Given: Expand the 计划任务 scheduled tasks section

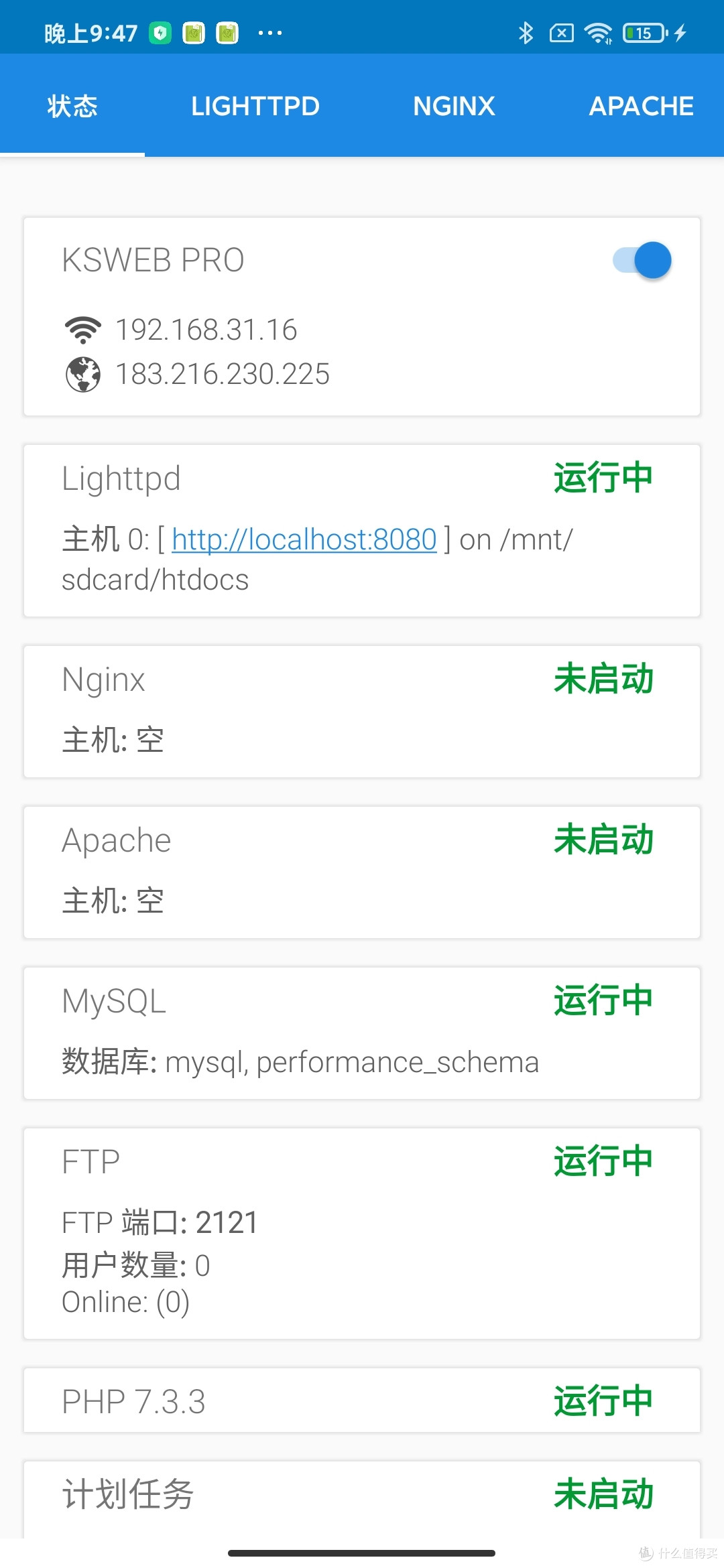Looking at the screenshot, I should point(362,1493).
